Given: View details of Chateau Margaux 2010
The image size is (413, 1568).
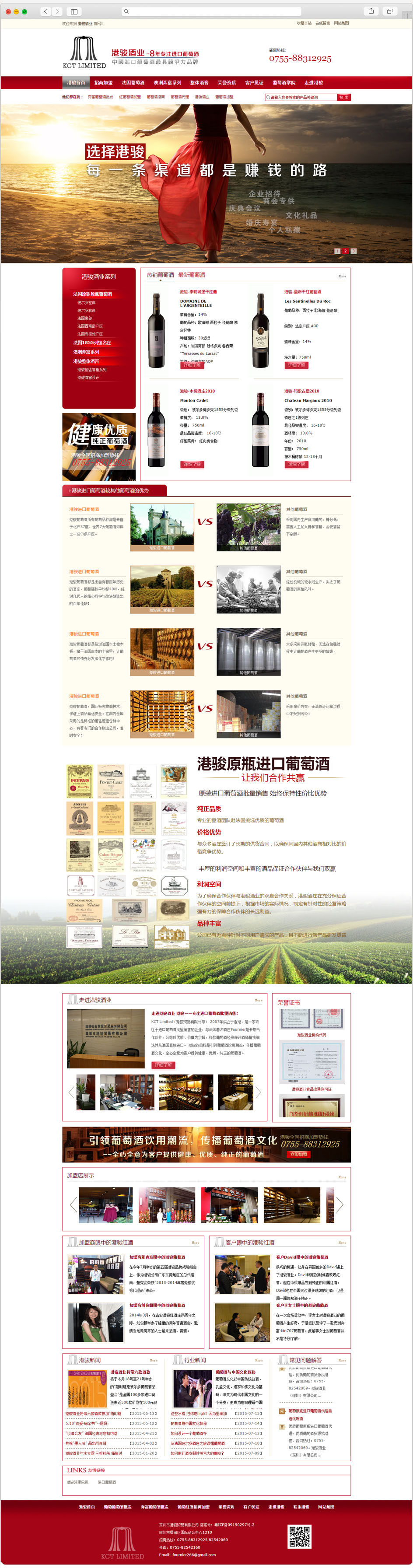Looking at the screenshot, I should click(x=296, y=465).
